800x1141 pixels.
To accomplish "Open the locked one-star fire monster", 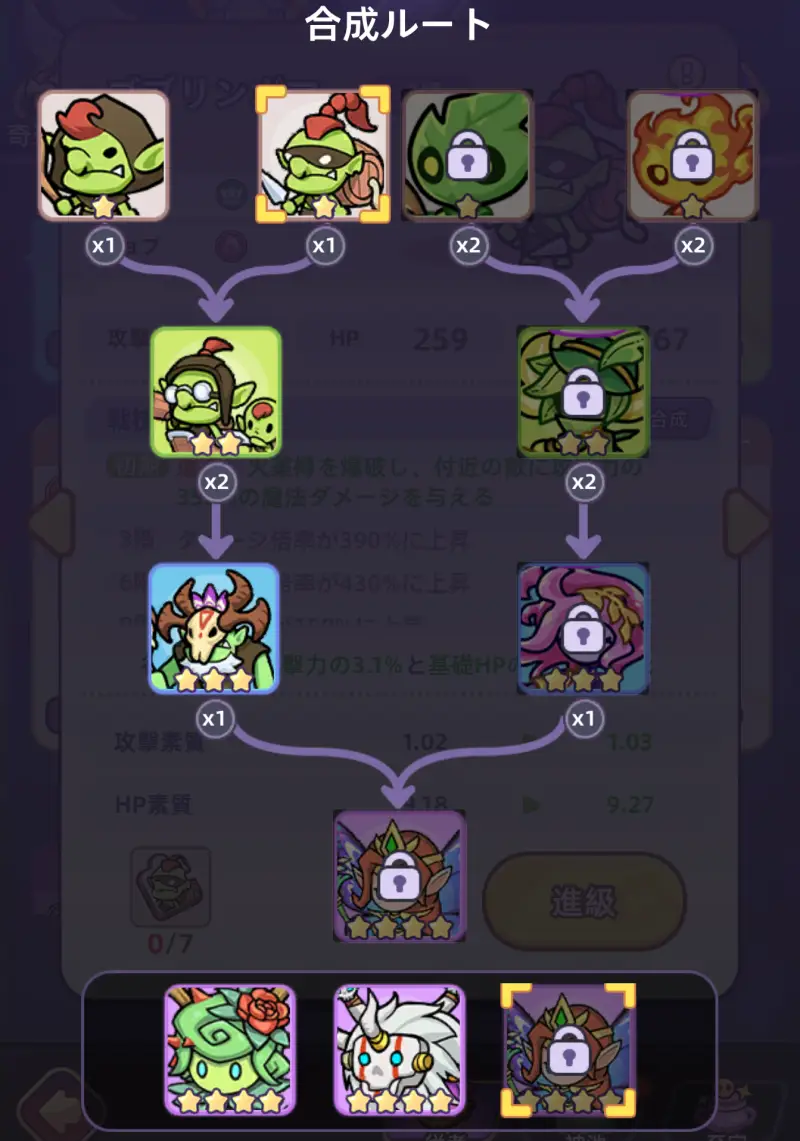I will point(691,154).
